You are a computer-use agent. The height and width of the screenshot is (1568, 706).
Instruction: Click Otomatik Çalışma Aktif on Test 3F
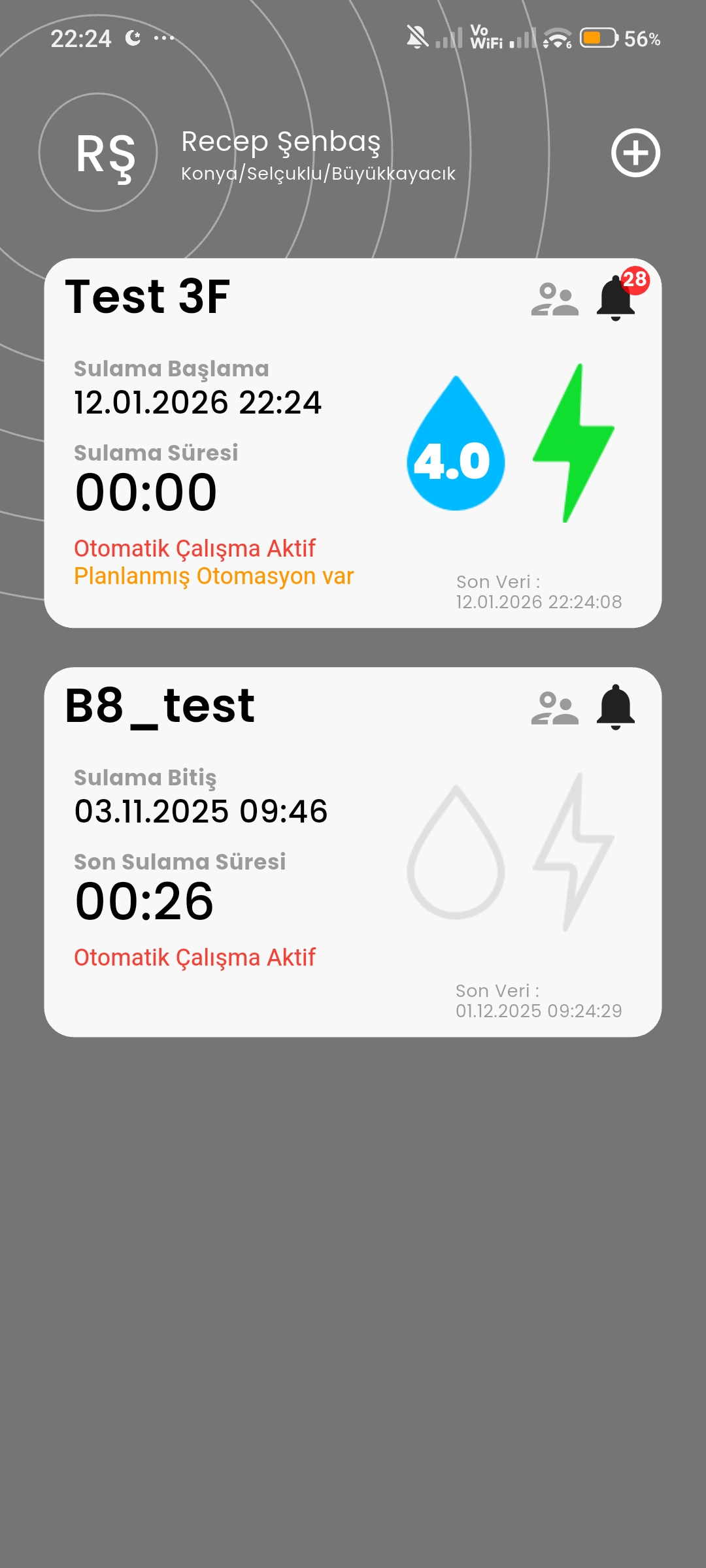tap(194, 549)
